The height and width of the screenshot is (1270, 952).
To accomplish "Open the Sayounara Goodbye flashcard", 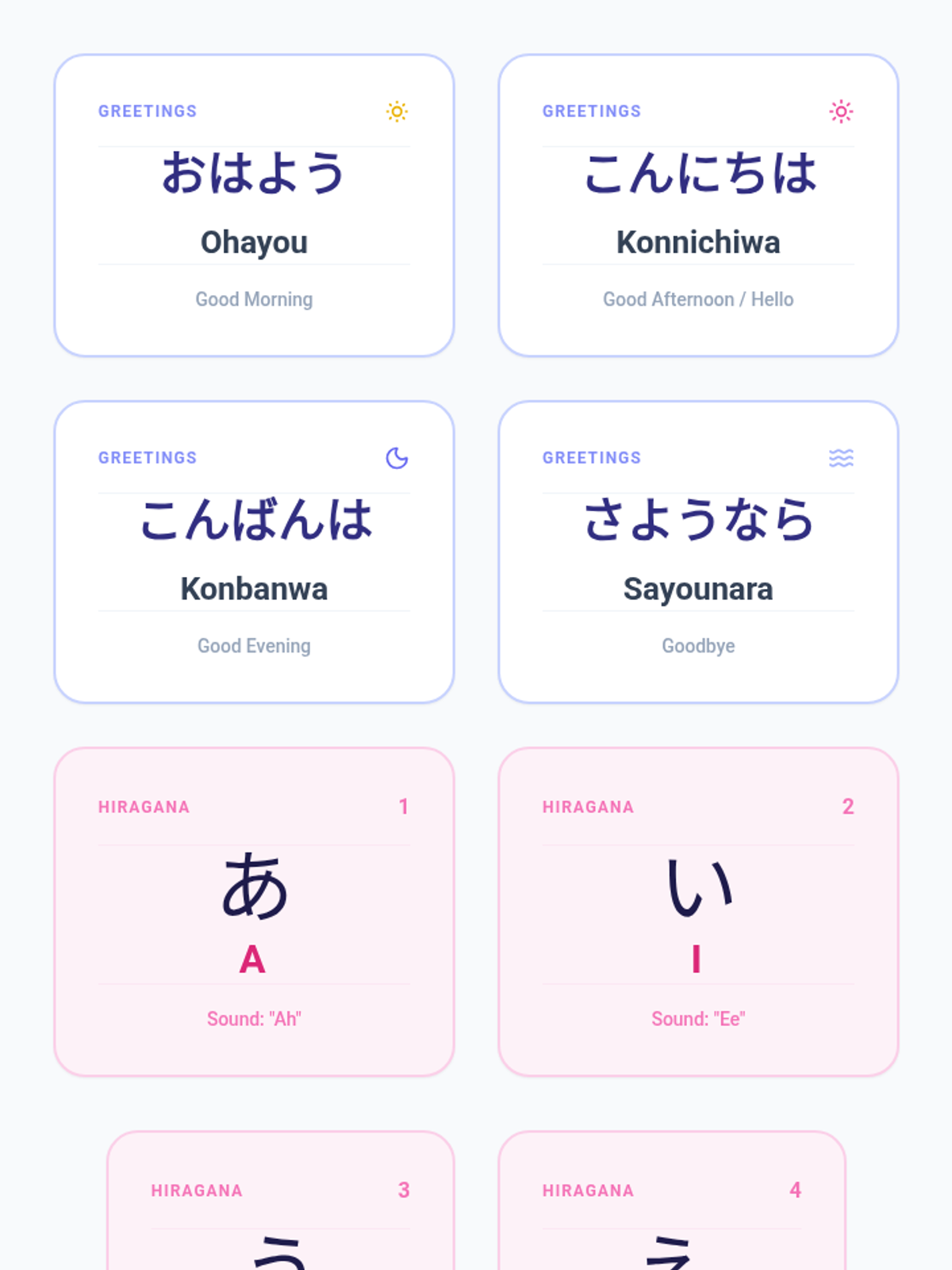I will [698, 552].
